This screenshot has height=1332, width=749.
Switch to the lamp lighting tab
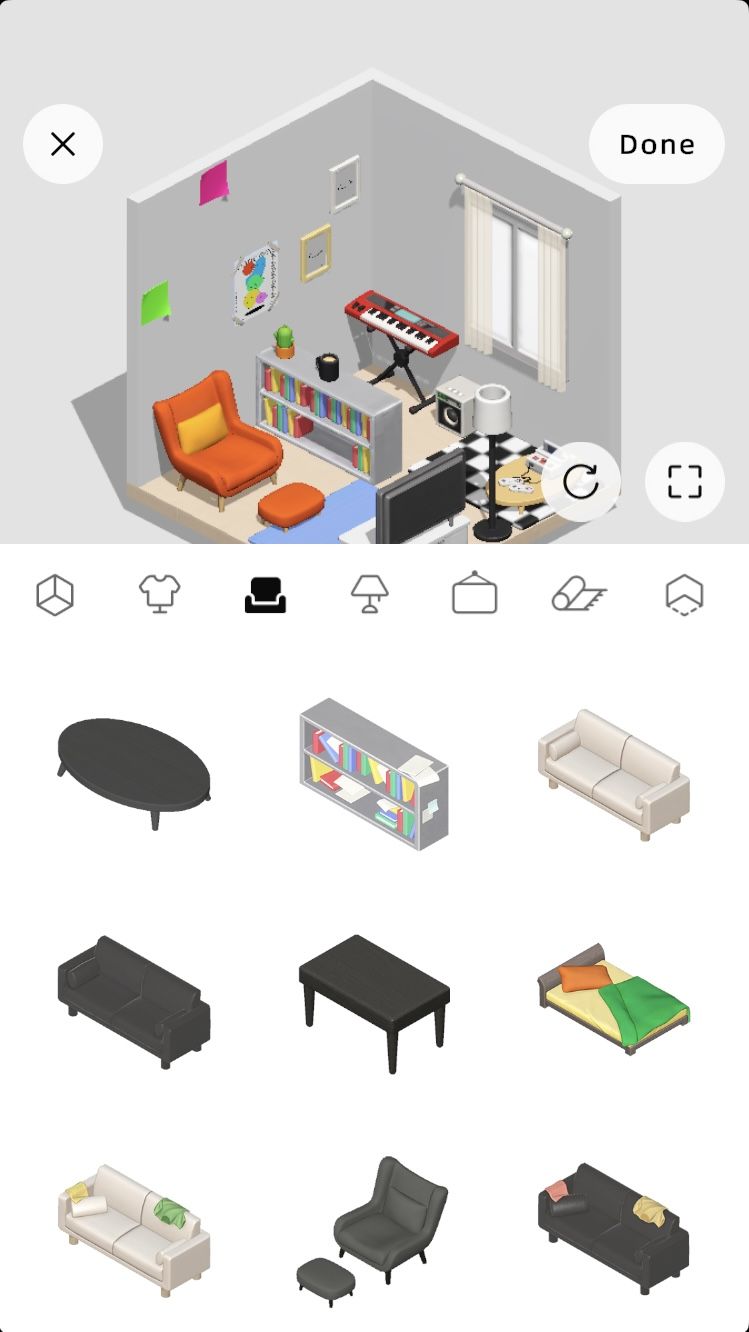pyautogui.click(x=370, y=595)
